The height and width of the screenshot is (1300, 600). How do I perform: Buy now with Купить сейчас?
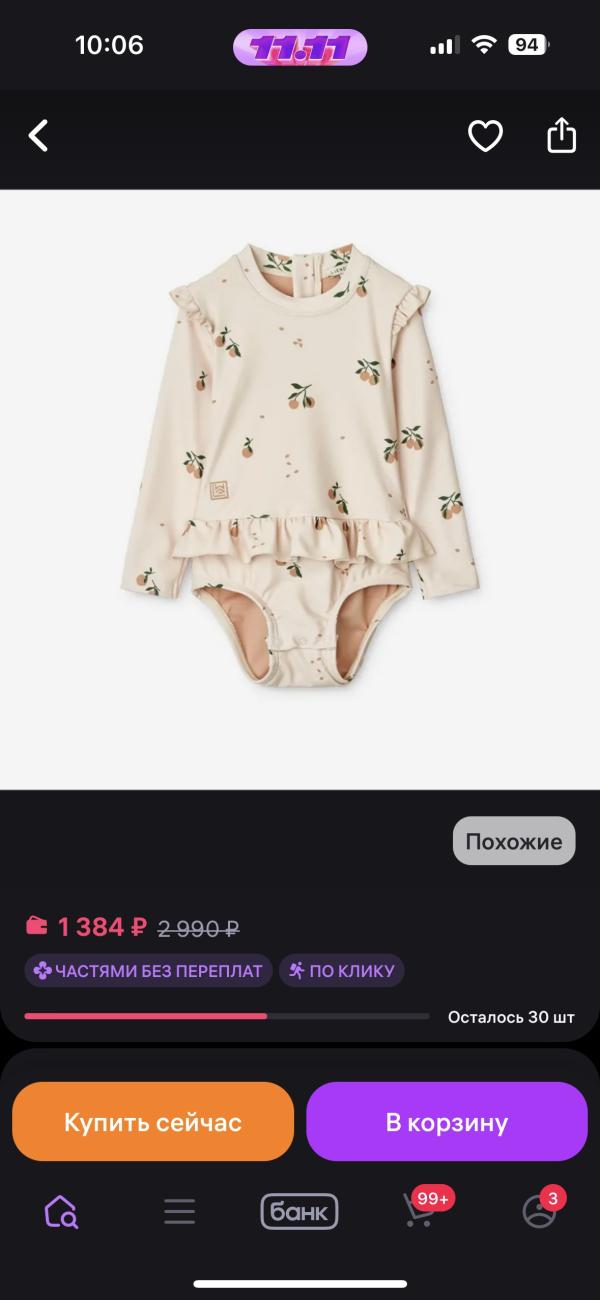point(153,1122)
